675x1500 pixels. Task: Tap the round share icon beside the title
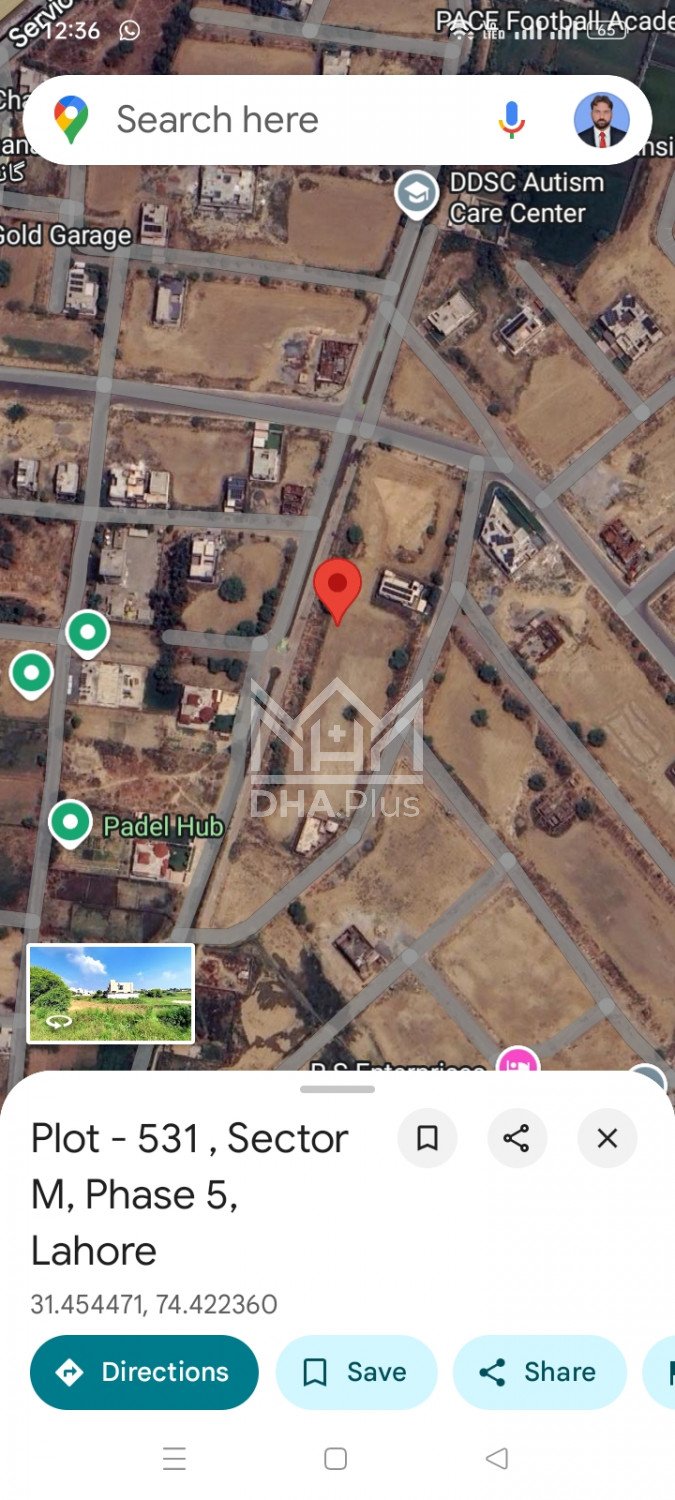(x=517, y=1138)
